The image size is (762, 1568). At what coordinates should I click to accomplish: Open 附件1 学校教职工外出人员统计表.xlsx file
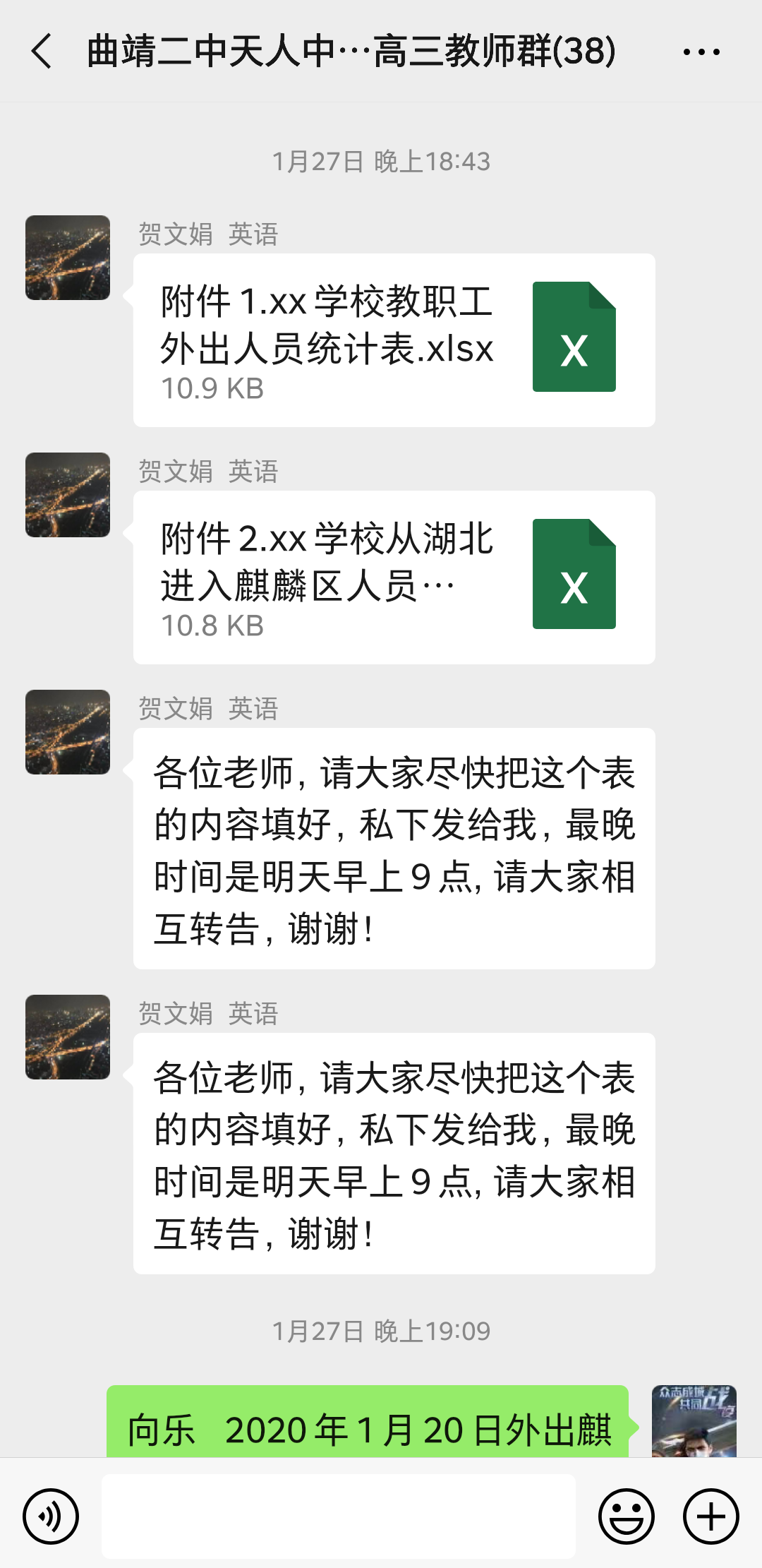394,340
